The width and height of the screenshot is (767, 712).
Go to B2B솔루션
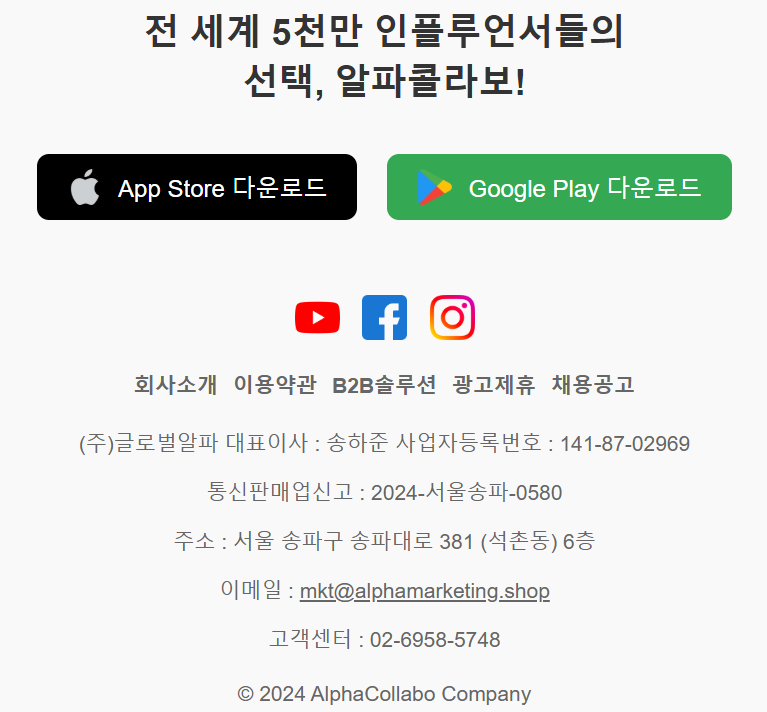[x=384, y=385]
